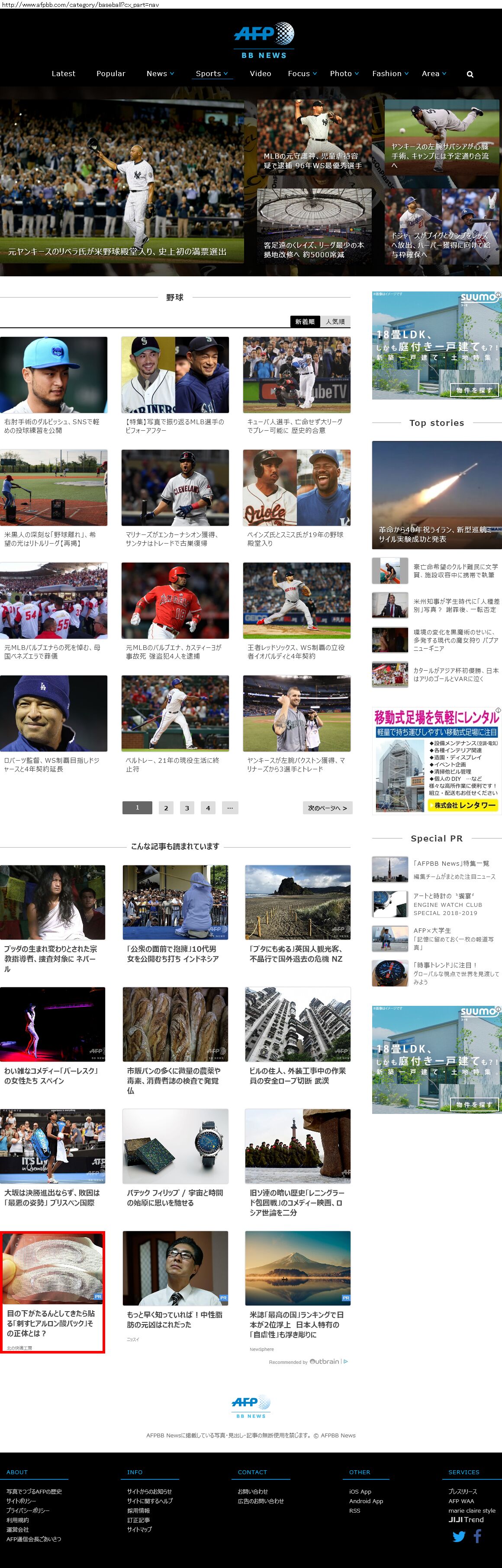This screenshot has width=502, height=1568.
Task: Open the Latest section
Action: click(x=63, y=74)
